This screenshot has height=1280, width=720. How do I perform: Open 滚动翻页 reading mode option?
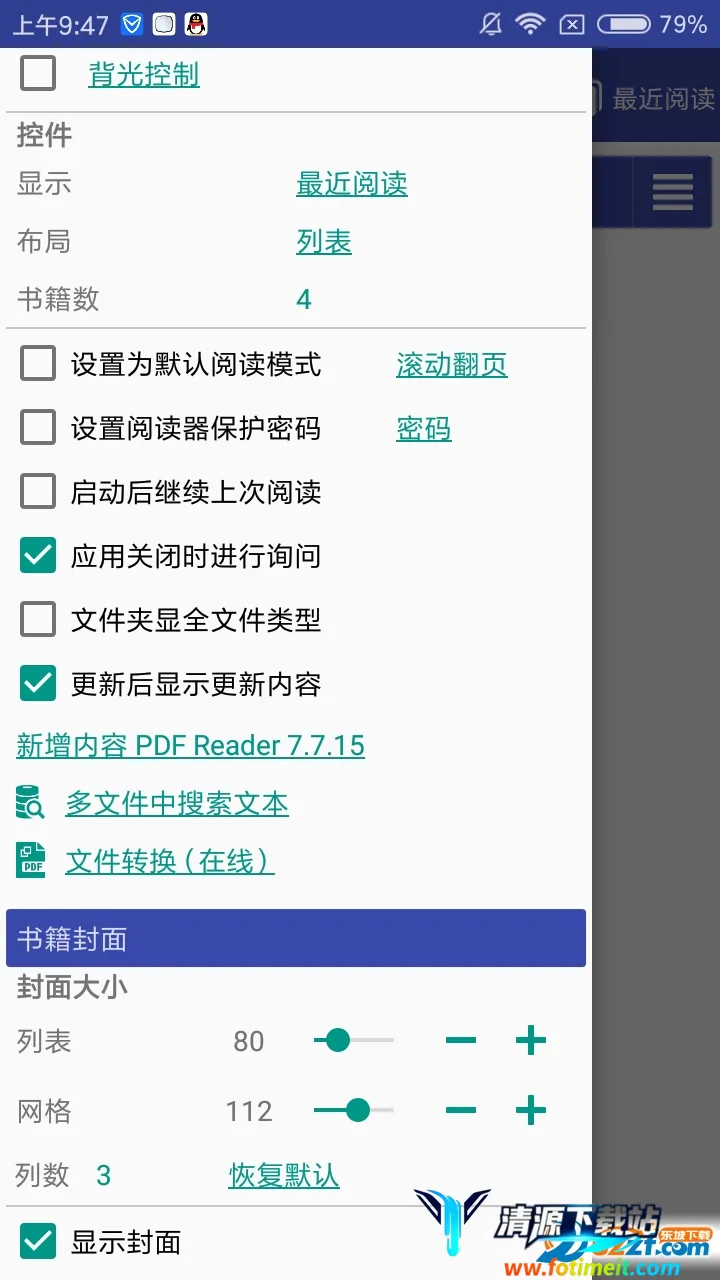pyautogui.click(x=452, y=365)
